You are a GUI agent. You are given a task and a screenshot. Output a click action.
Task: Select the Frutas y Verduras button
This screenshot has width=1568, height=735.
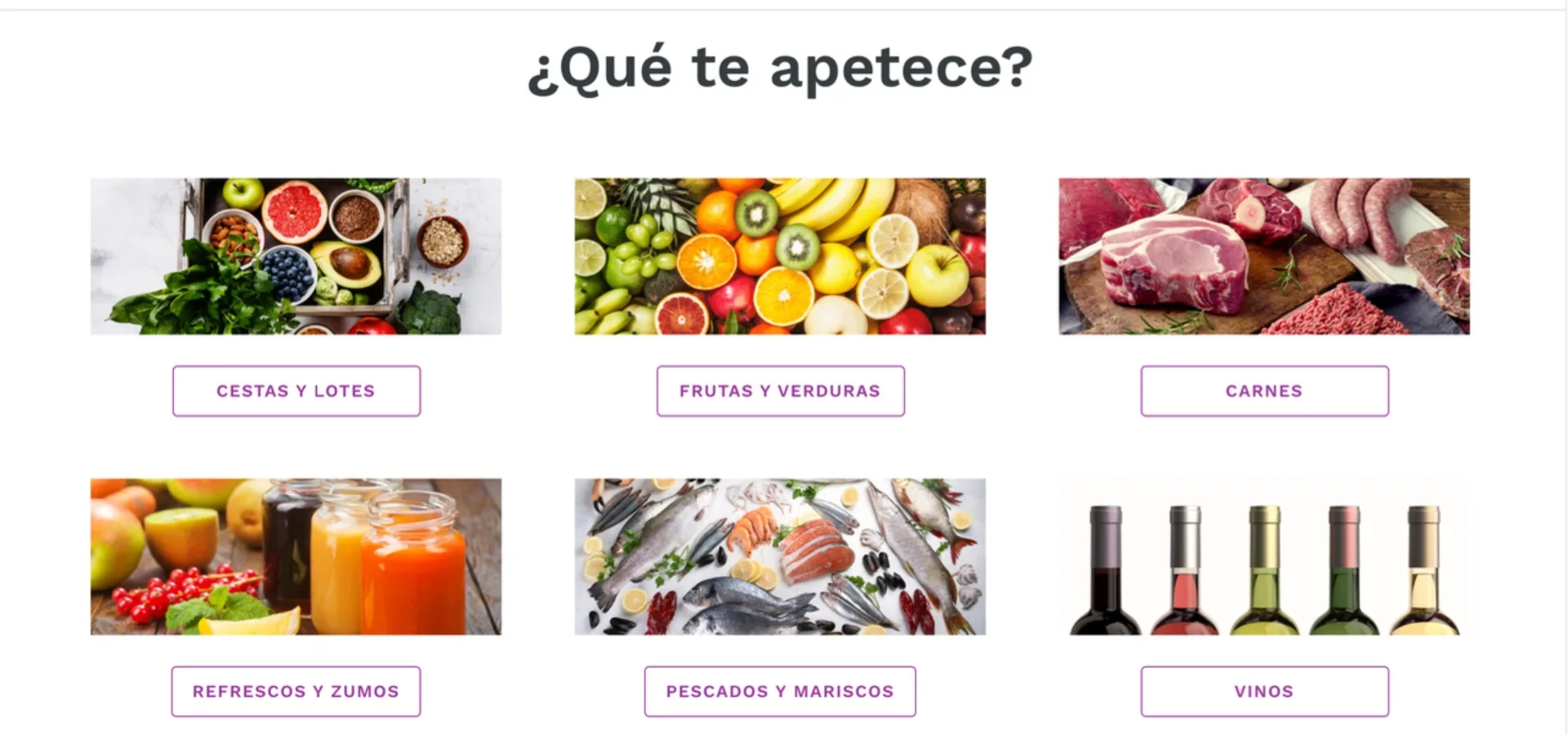pyautogui.click(x=780, y=391)
